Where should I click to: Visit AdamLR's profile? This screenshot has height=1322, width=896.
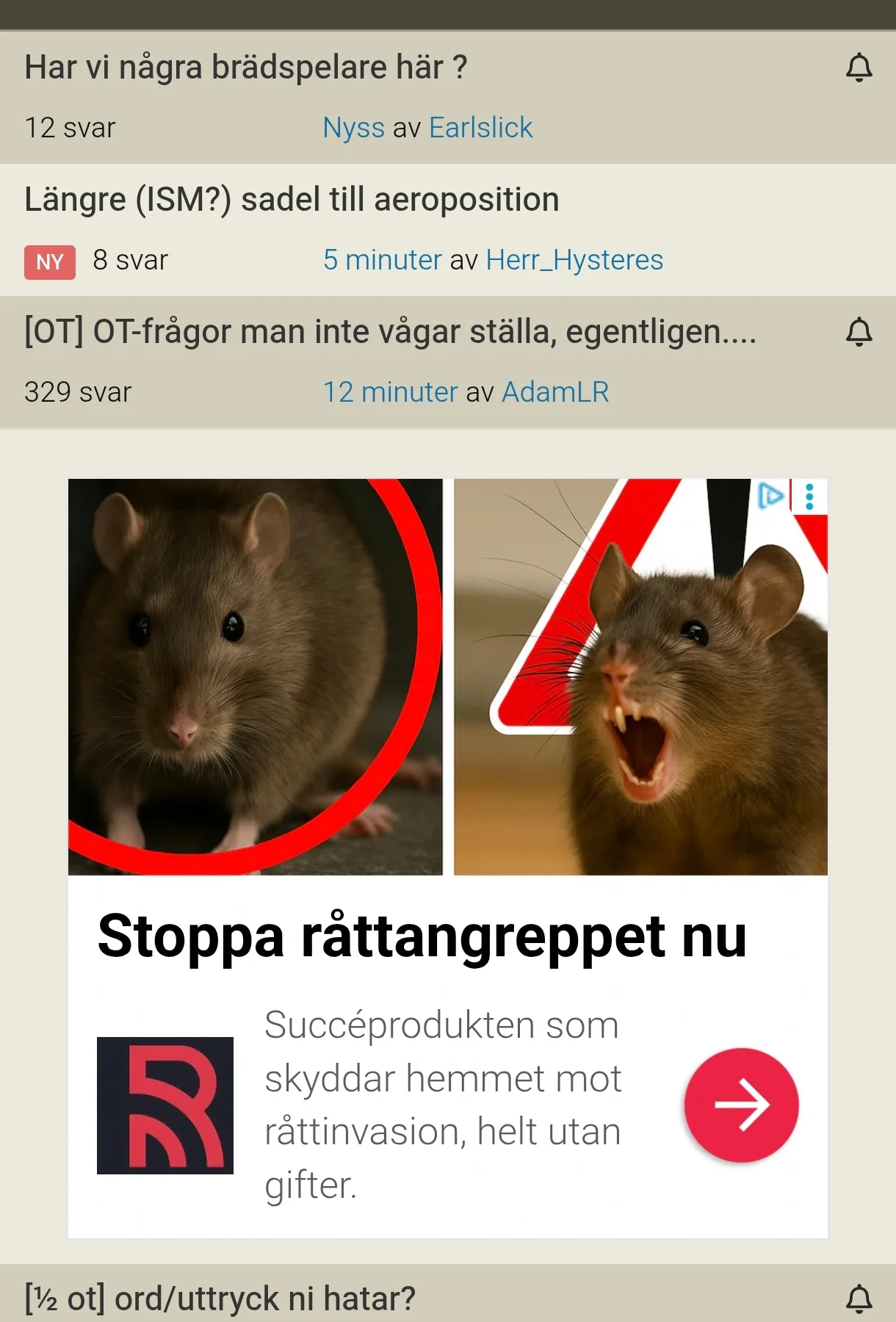tap(555, 392)
